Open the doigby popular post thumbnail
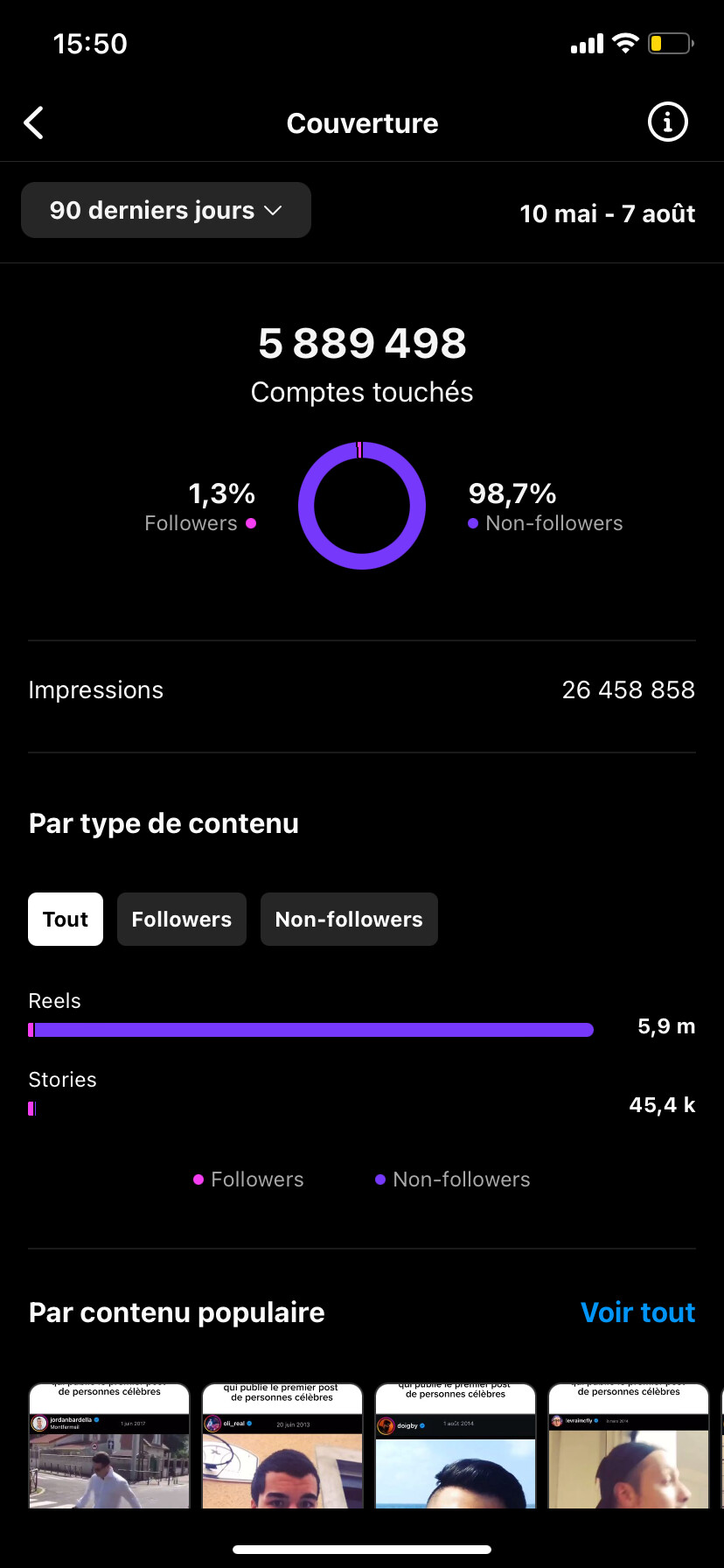 pos(456,1445)
